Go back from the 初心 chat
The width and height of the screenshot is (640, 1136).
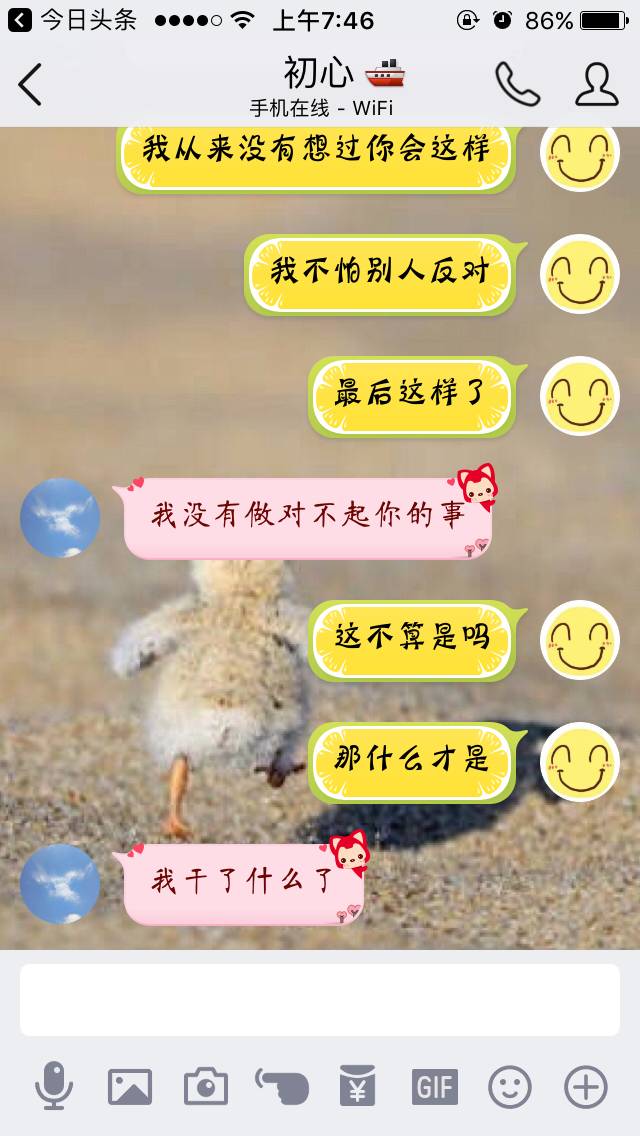[30, 85]
